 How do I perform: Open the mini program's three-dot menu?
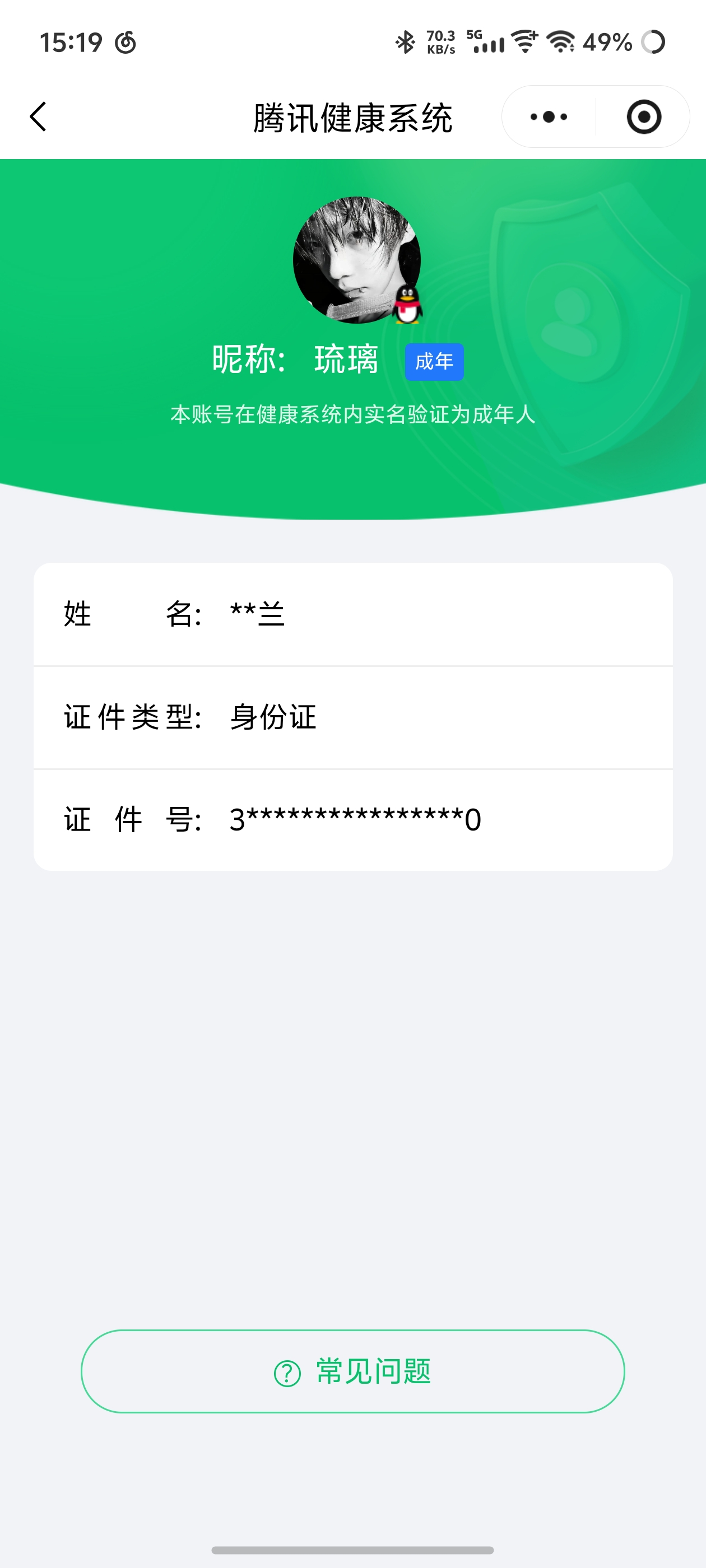coord(548,117)
